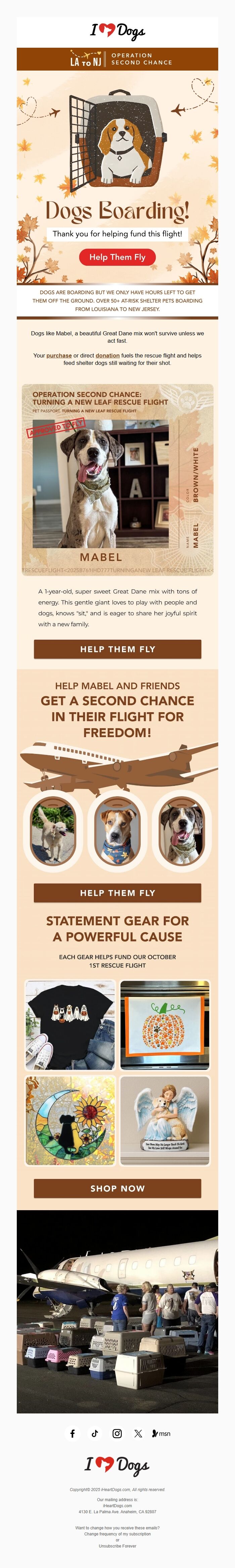Select Unsubscribe Forever
Image resolution: width=235 pixels, height=1568 pixels.
[x=117, y=1546]
